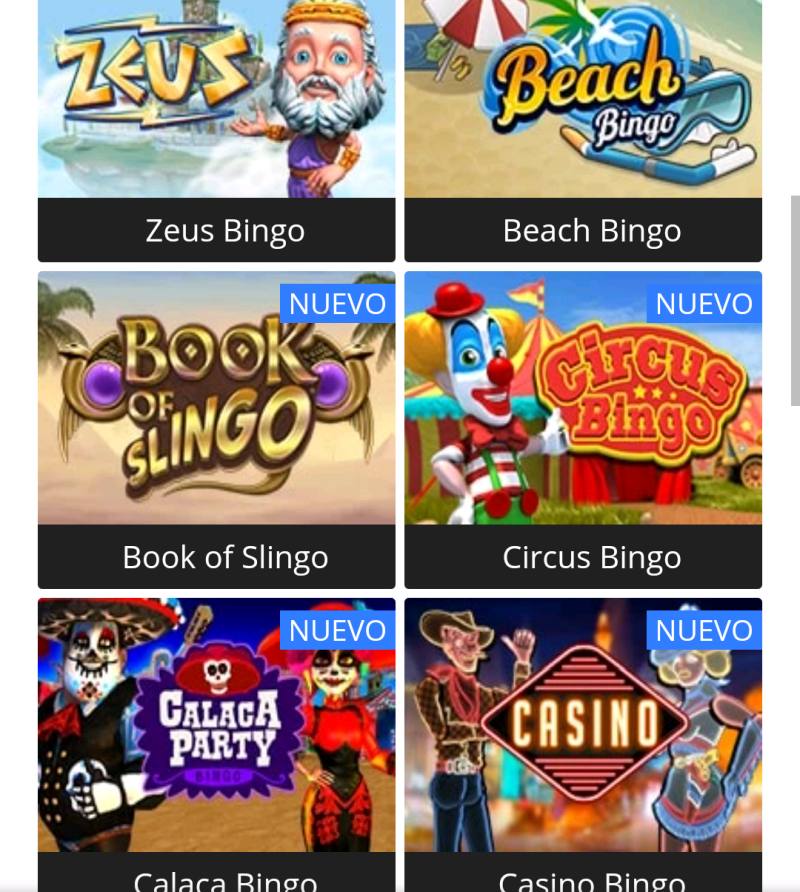
Task: Play the Circus Bingo game
Action: tap(583, 420)
